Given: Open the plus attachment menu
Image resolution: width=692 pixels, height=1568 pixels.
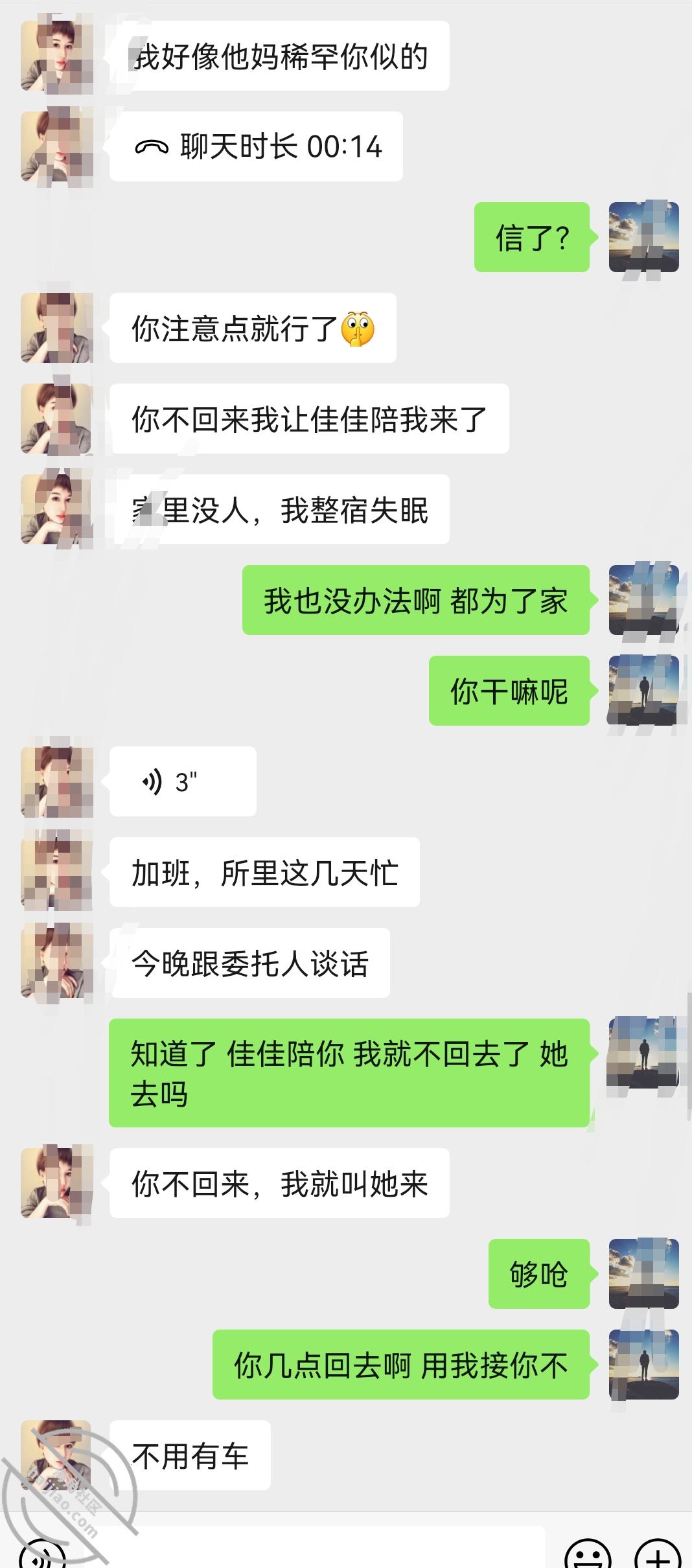Looking at the screenshot, I should [x=658, y=1555].
